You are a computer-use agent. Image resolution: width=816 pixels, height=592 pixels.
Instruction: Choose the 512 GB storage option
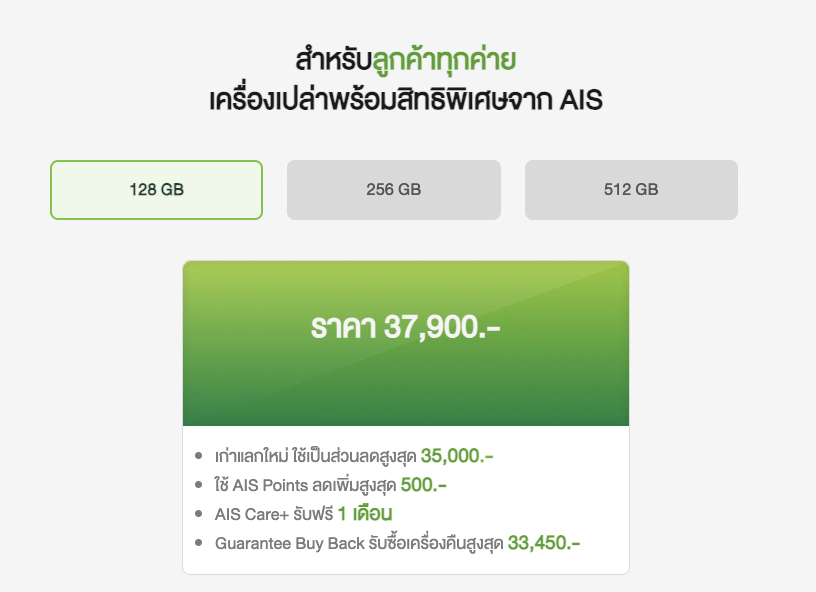click(631, 189)
